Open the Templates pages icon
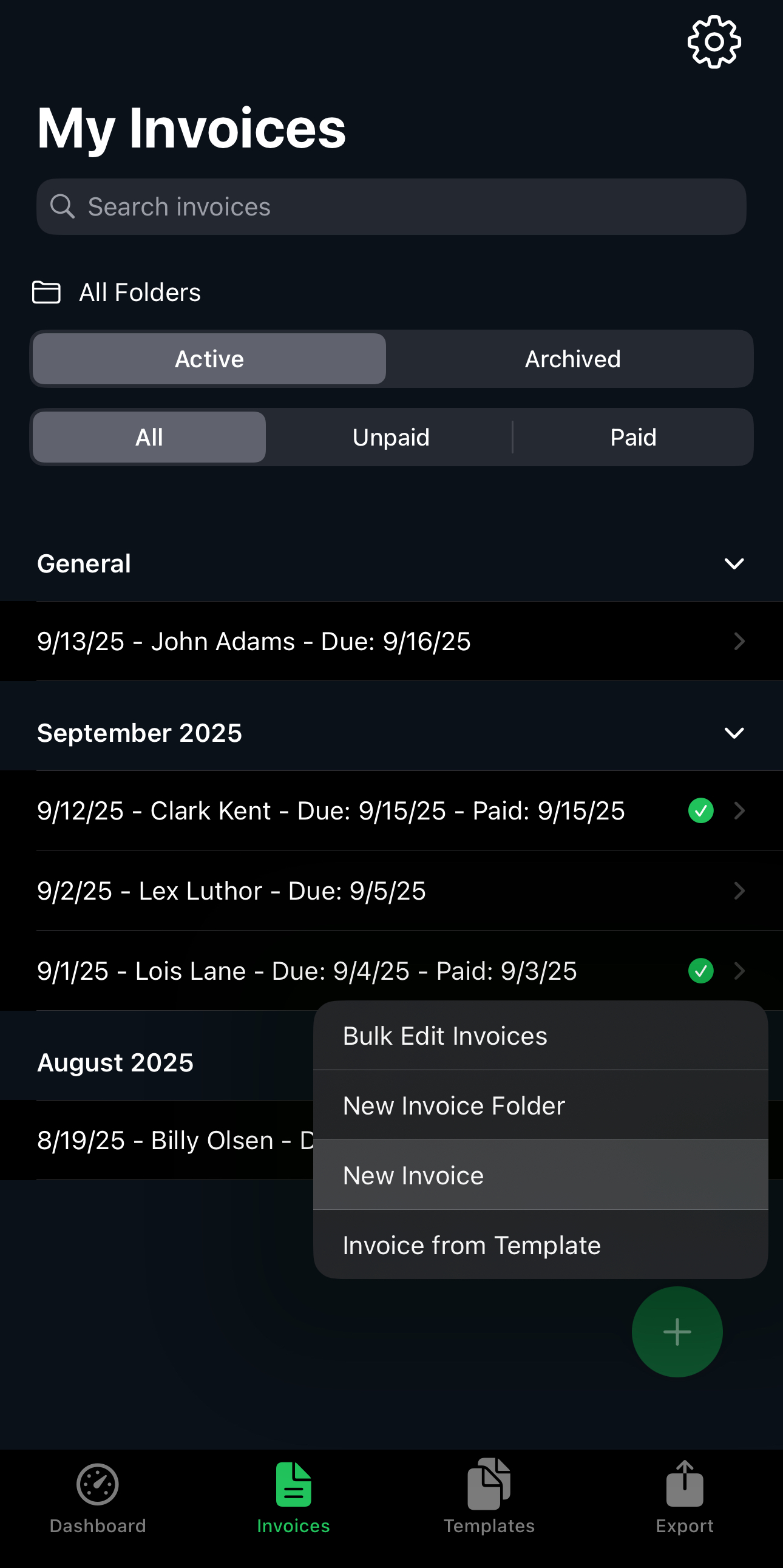Viewport: 783px width, 1568px height. pyautogui.click(x=487, y=1484)
